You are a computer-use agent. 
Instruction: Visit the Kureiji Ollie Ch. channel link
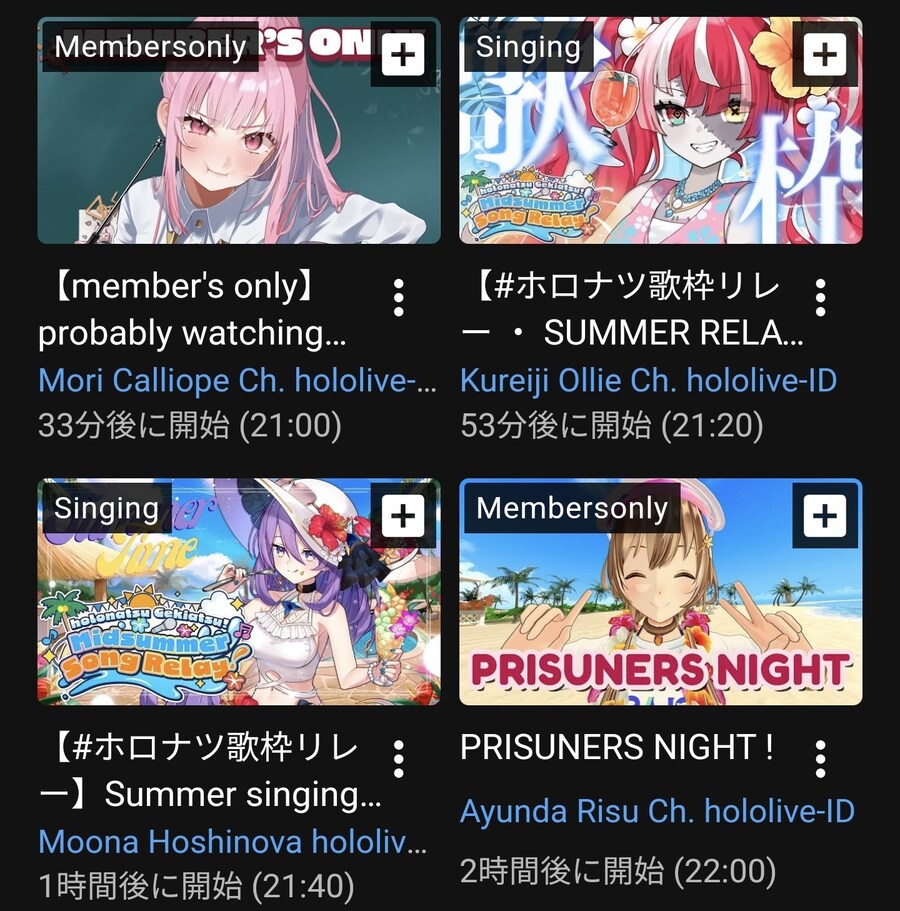[x=648, y=381]
